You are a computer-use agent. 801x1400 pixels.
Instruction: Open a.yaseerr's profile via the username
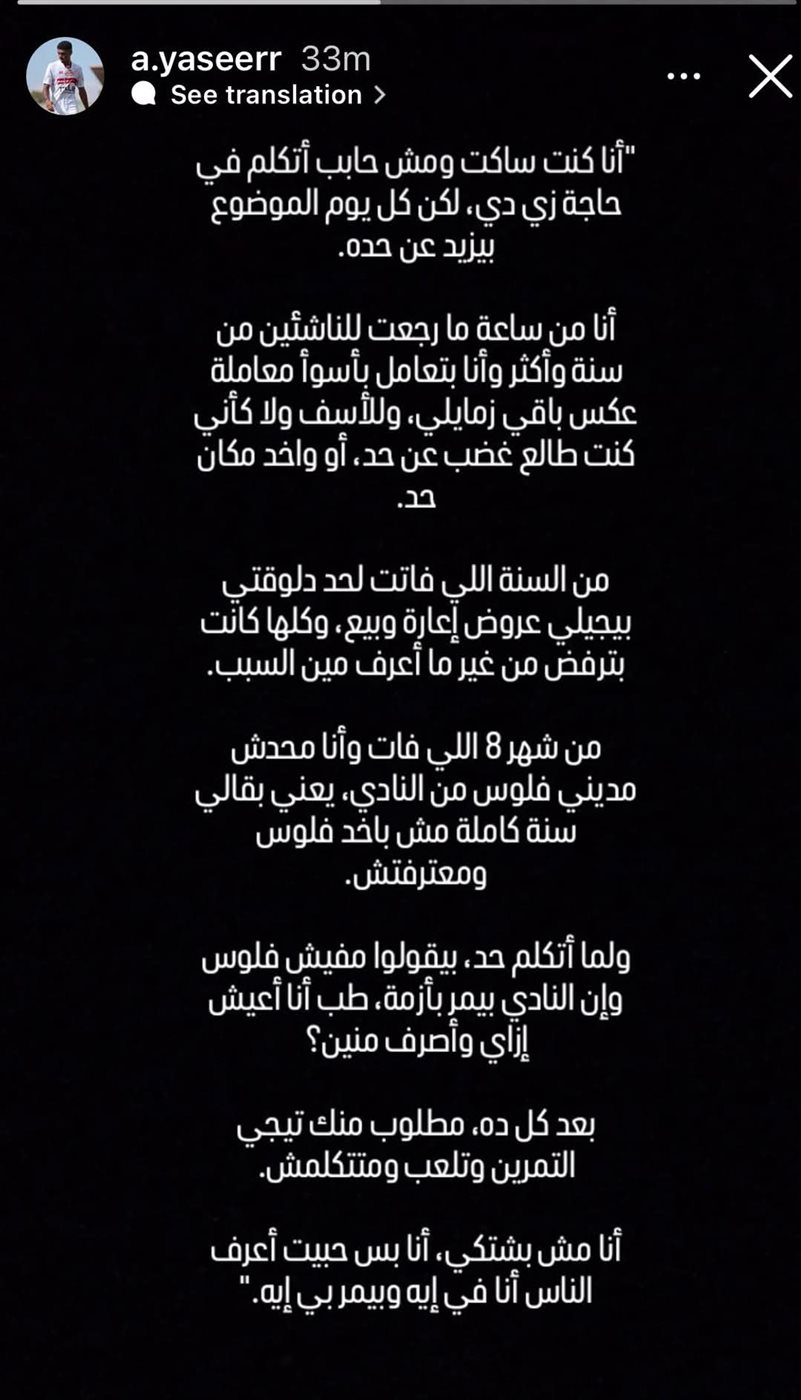coord(196,59)
